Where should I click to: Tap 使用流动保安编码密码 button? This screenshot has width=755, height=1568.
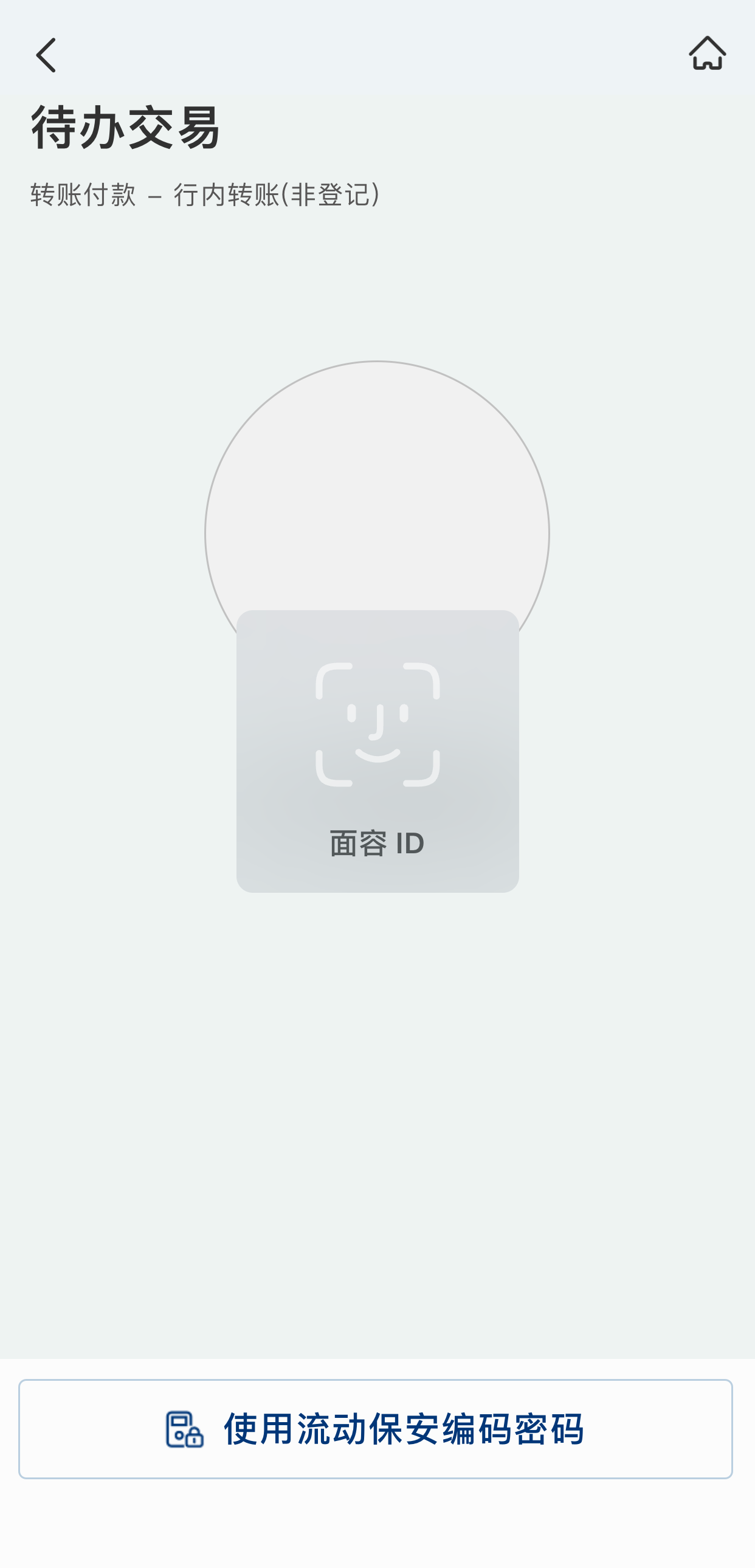tap(375, 1429)
